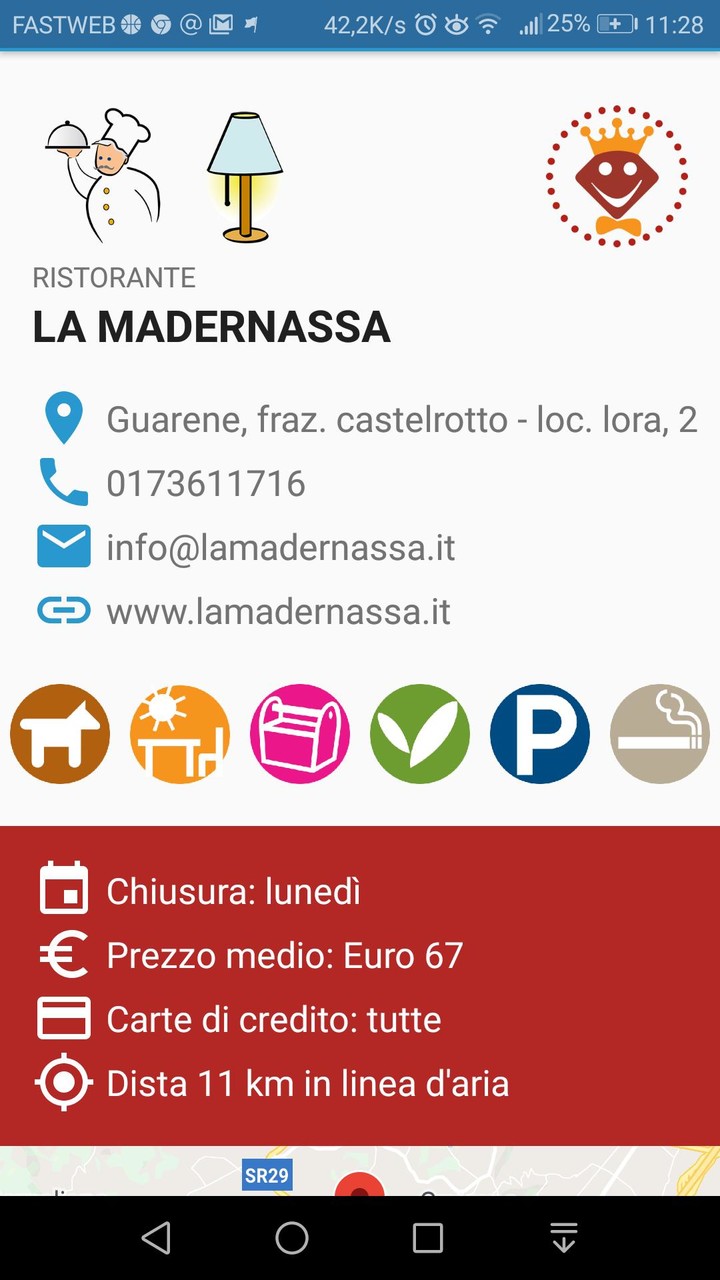Tap the calendar icon beside Chiusura

pyautogui.click(x=63, y=890)
